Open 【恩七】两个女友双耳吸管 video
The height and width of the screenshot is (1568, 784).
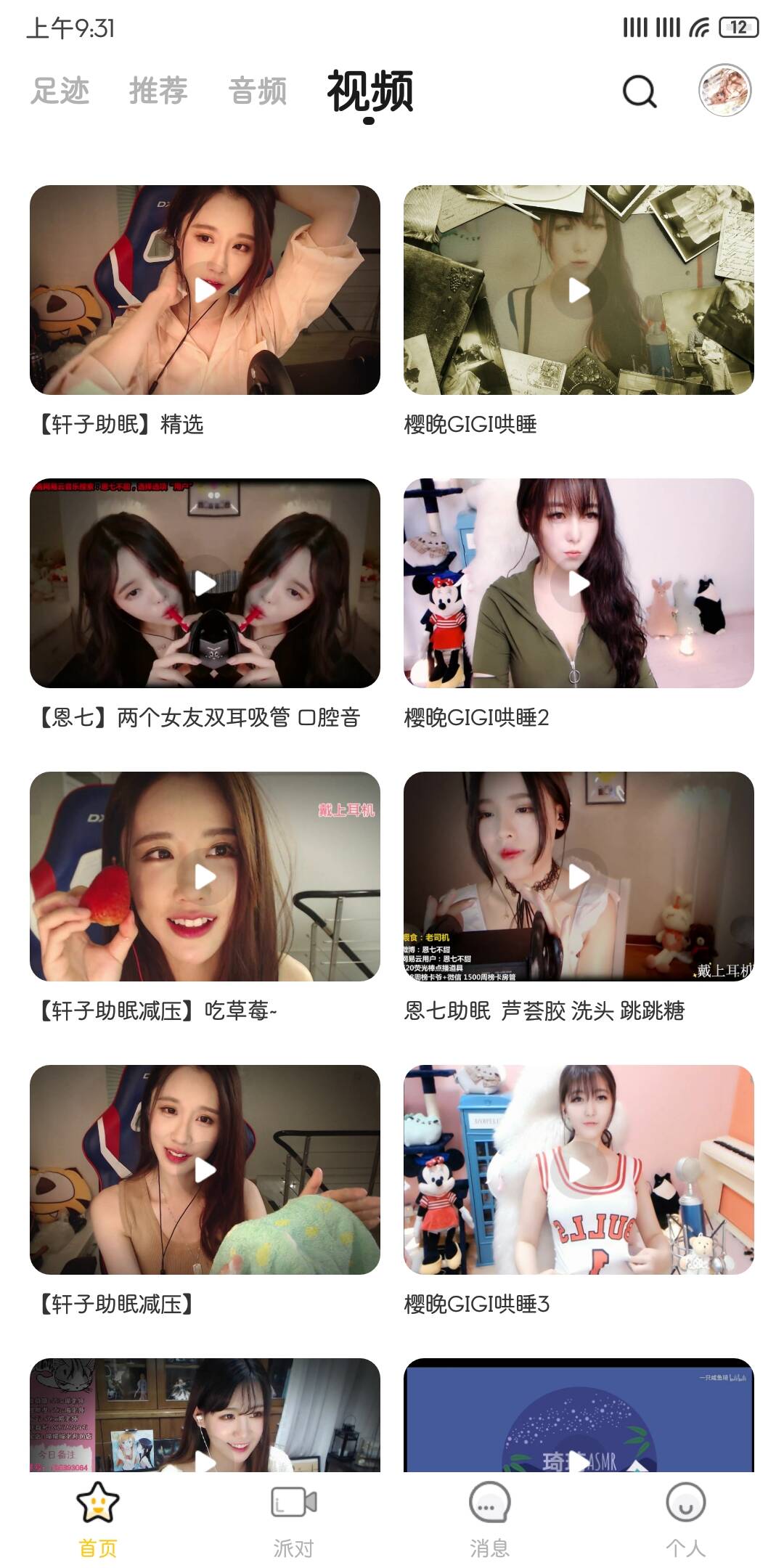[x=205, y=583]
